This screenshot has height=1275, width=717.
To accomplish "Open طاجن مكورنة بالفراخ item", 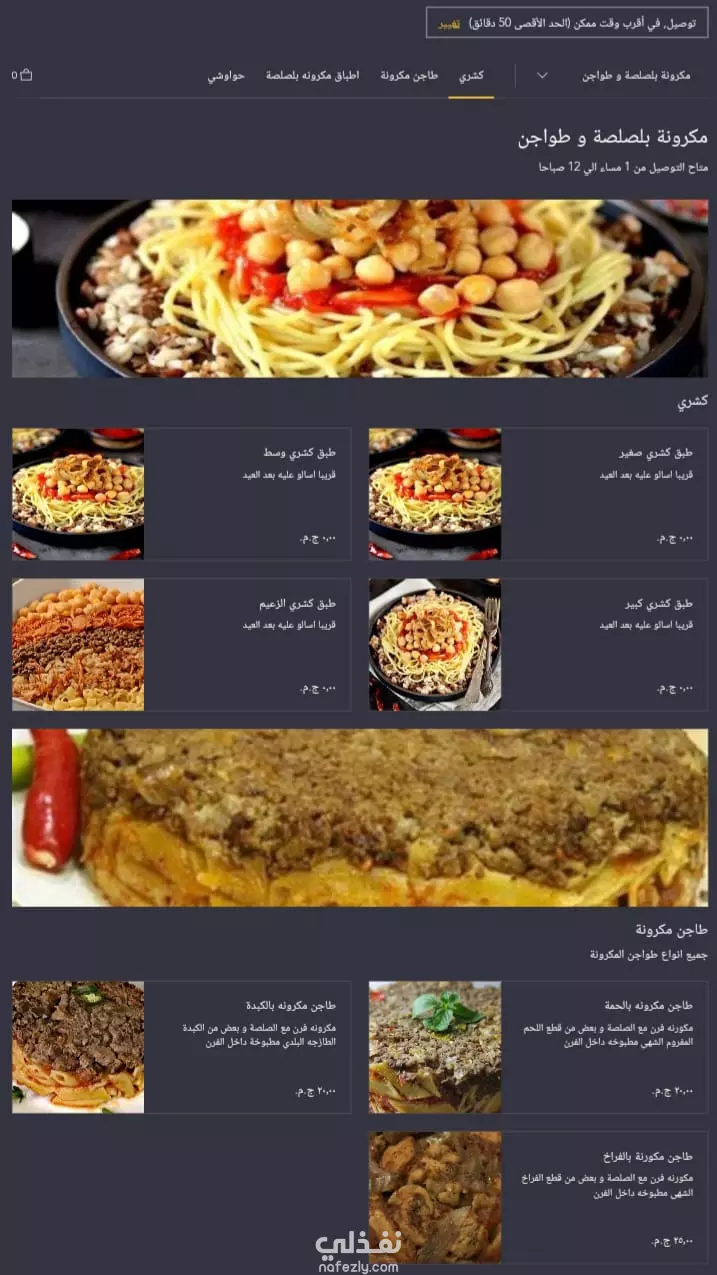I will [x=538, y=1197].
